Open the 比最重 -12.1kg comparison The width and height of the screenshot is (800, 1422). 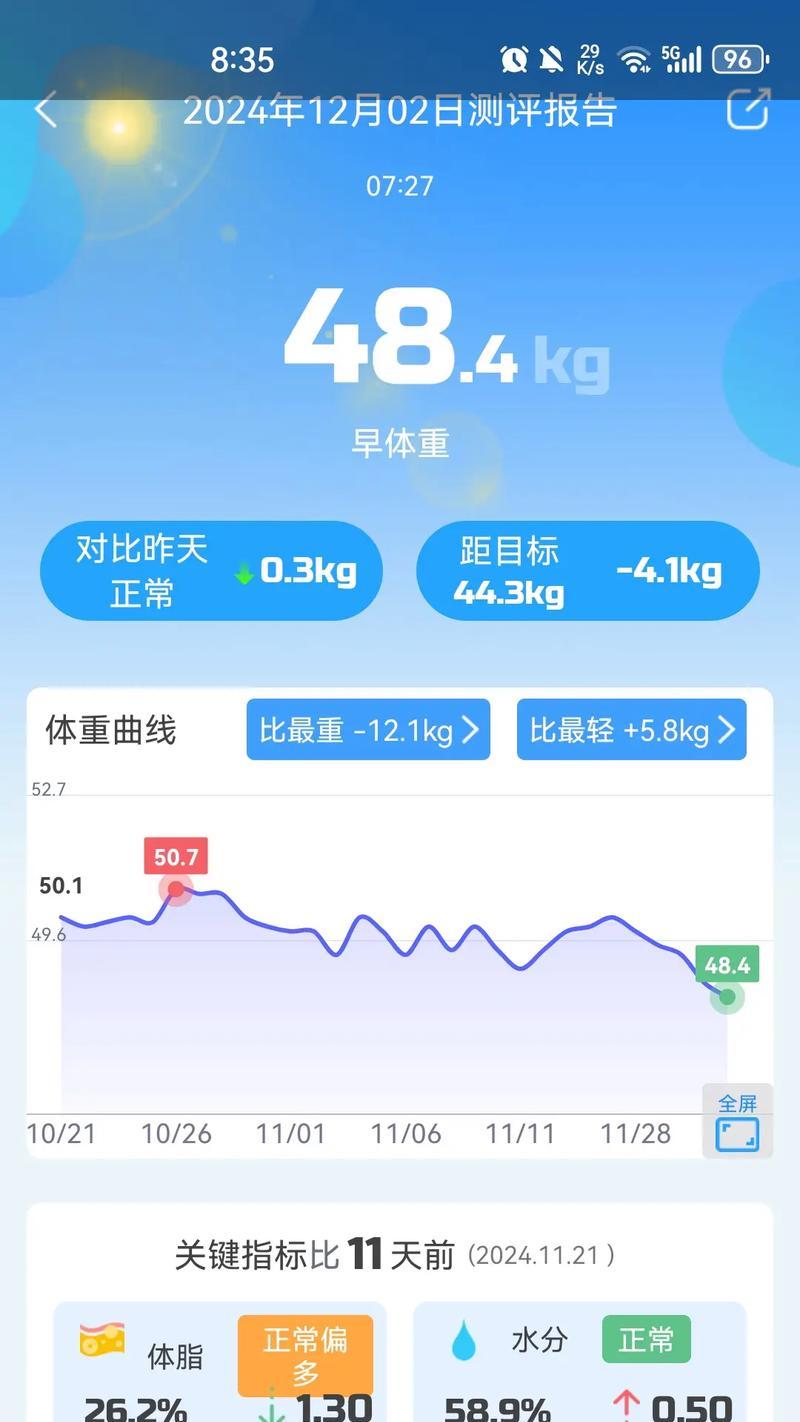pos(368,730)
